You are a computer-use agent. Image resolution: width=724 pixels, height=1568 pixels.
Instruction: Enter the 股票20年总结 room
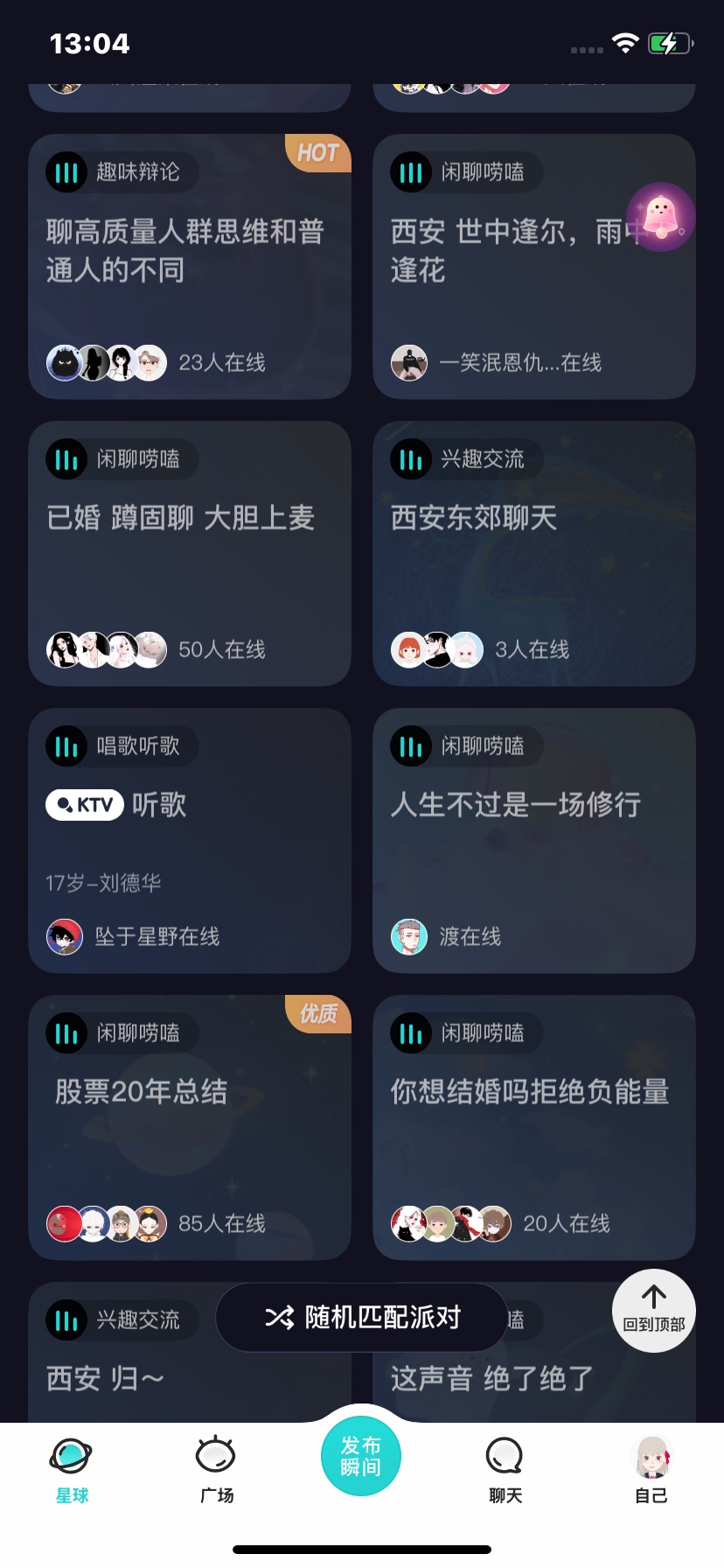tap(190, 1127)
